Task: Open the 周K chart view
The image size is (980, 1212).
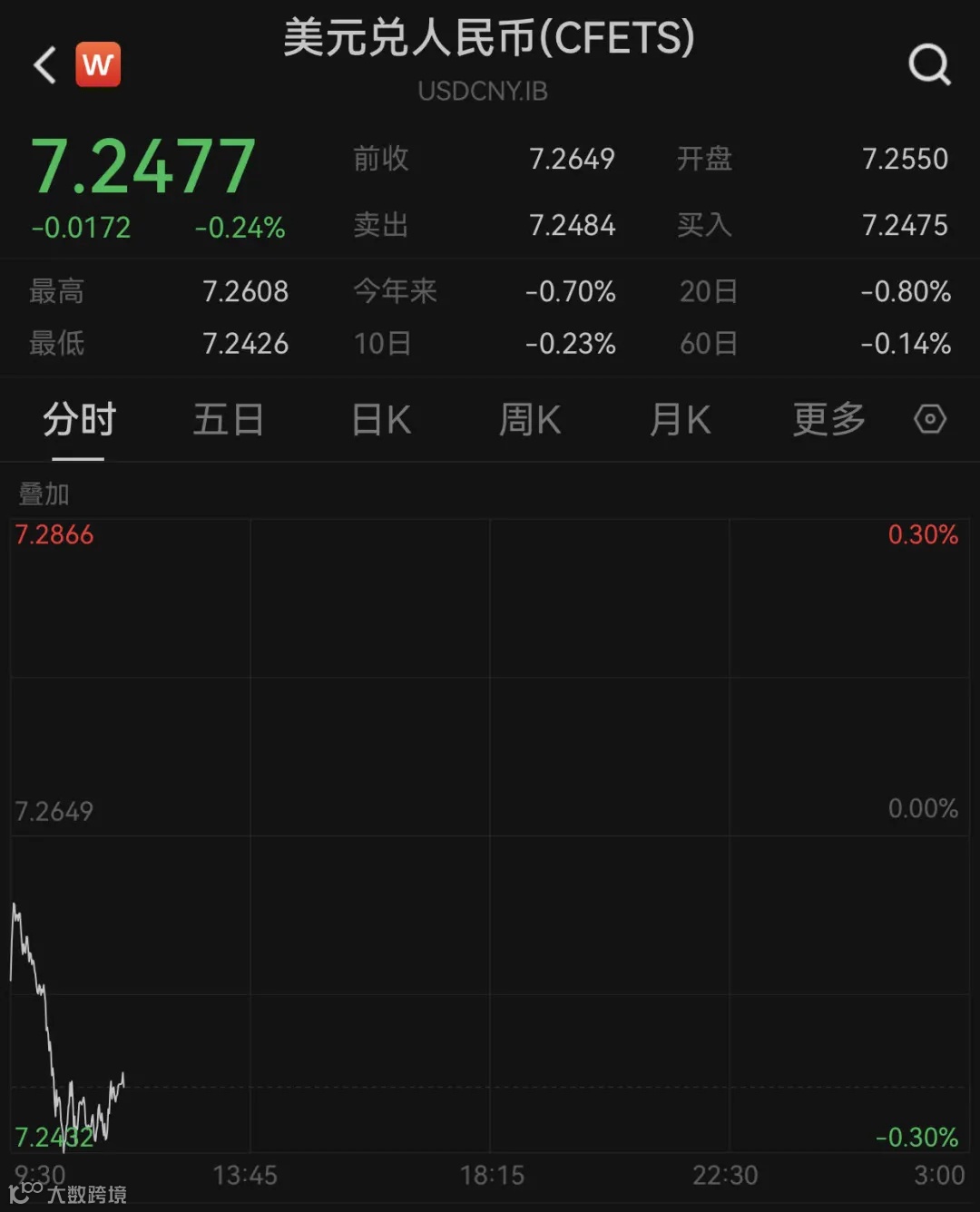Action: (x=530, y=419)
